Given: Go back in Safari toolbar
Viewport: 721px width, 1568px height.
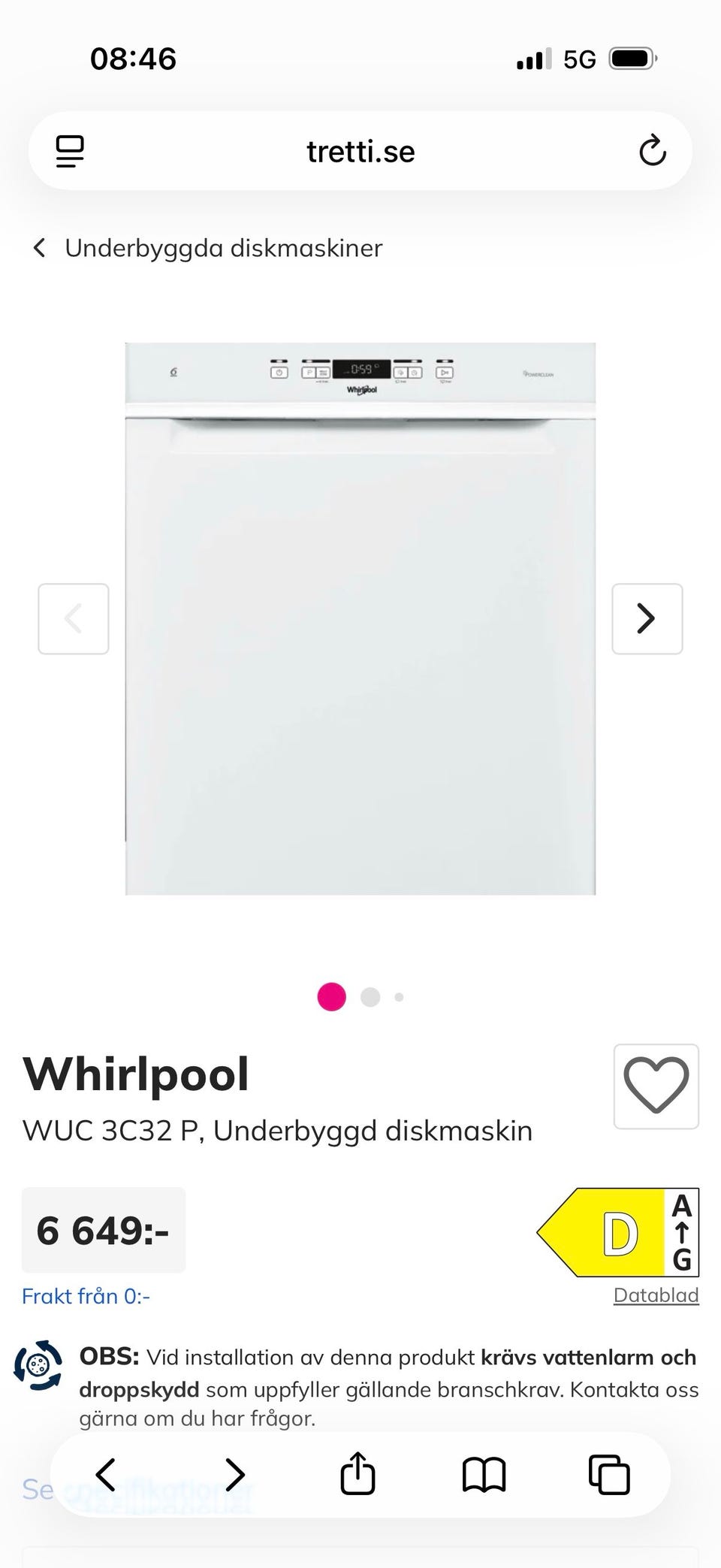Looking at the screenshot, I should 106,1474.
